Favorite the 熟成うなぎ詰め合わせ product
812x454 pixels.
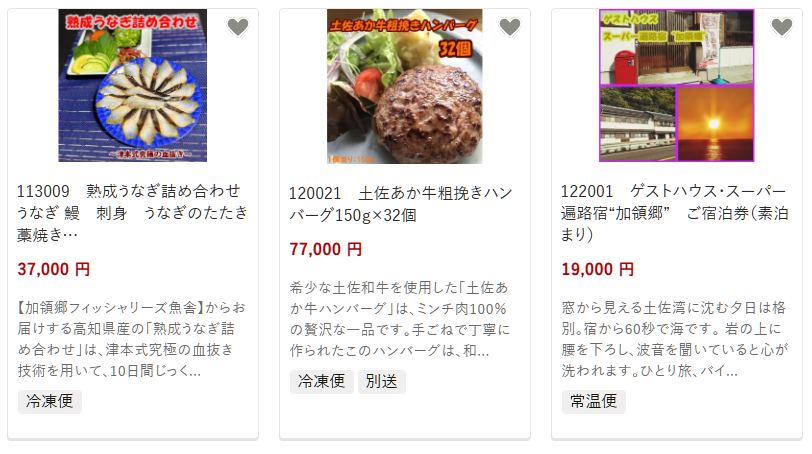(x=238, y=27)
